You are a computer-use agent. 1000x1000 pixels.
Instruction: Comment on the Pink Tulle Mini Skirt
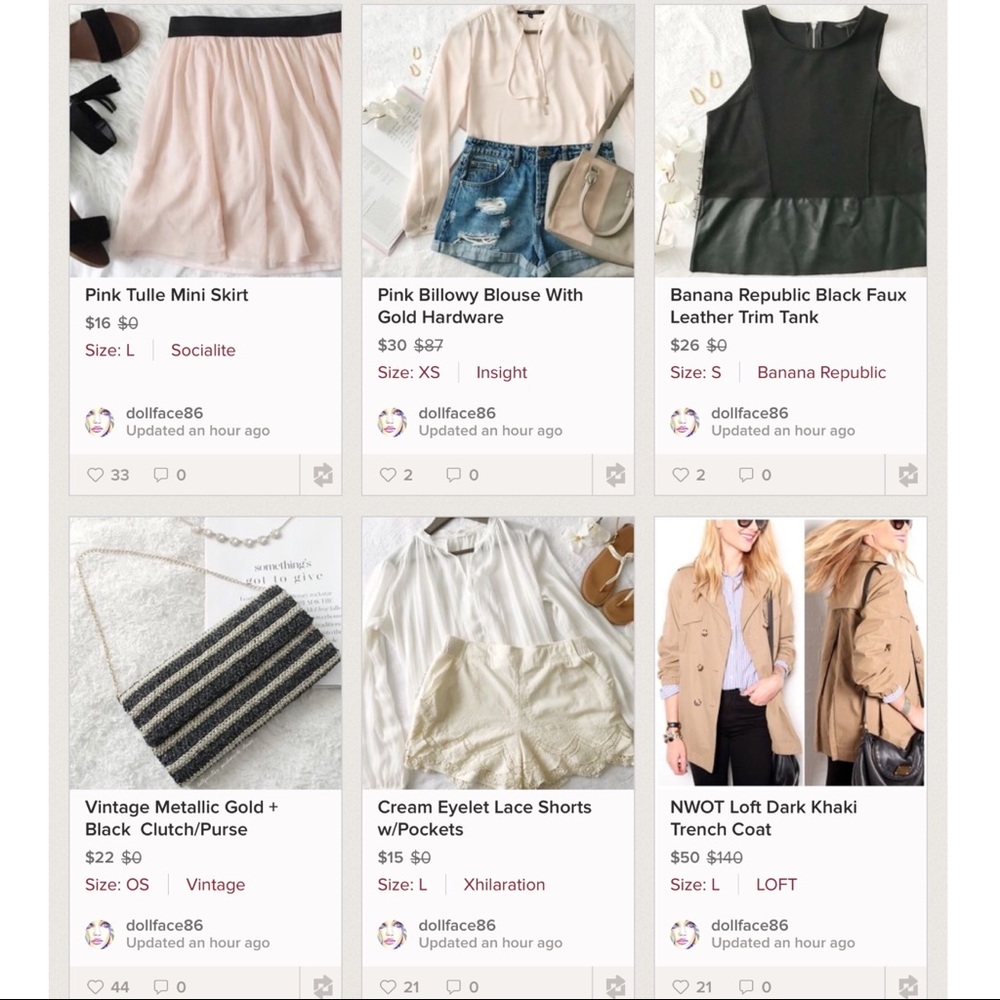coord(161,475)
